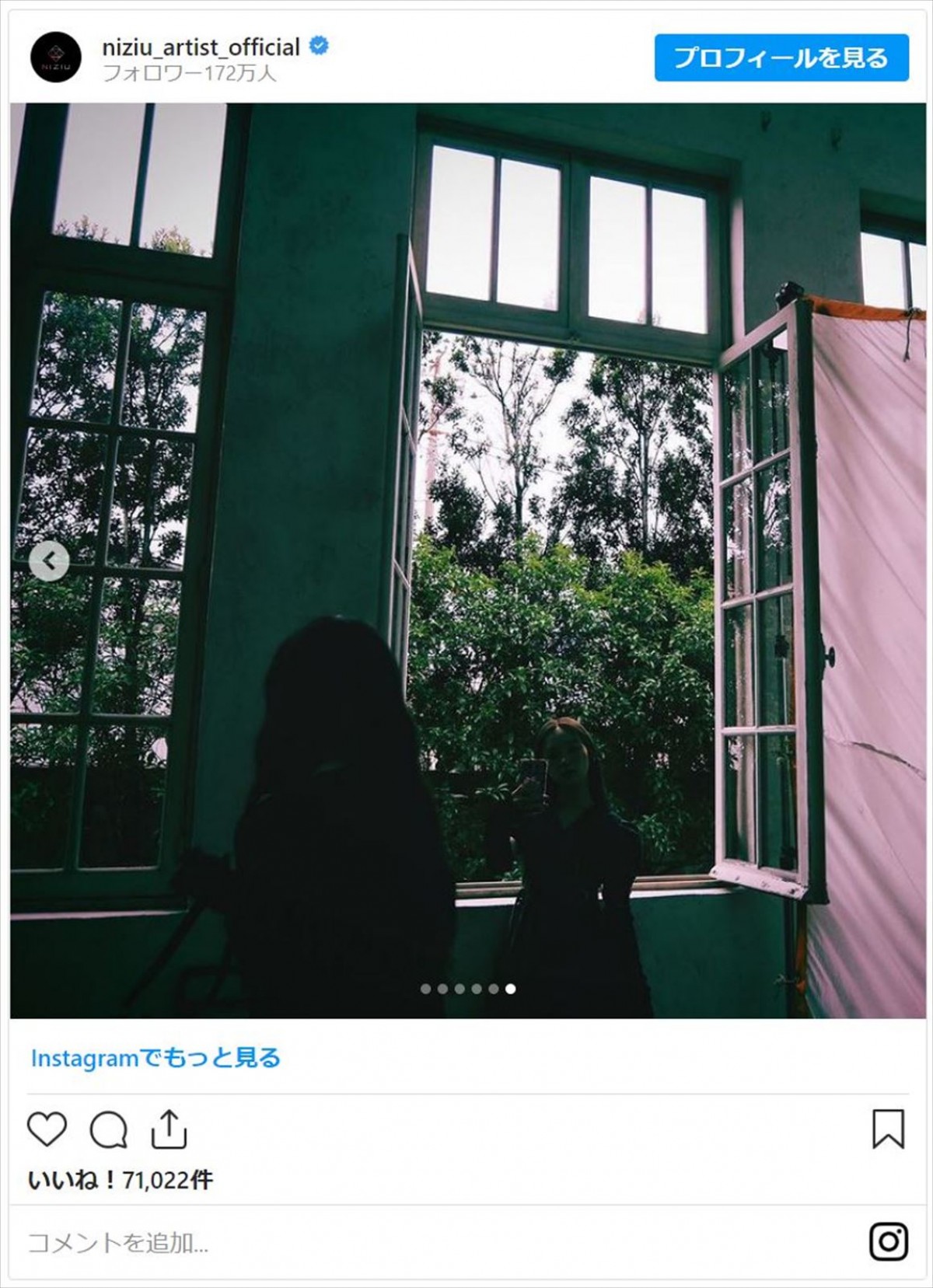933x1288 pixels.
Task: Like this post with heart icon
Action: click(x=47, y=1129)
